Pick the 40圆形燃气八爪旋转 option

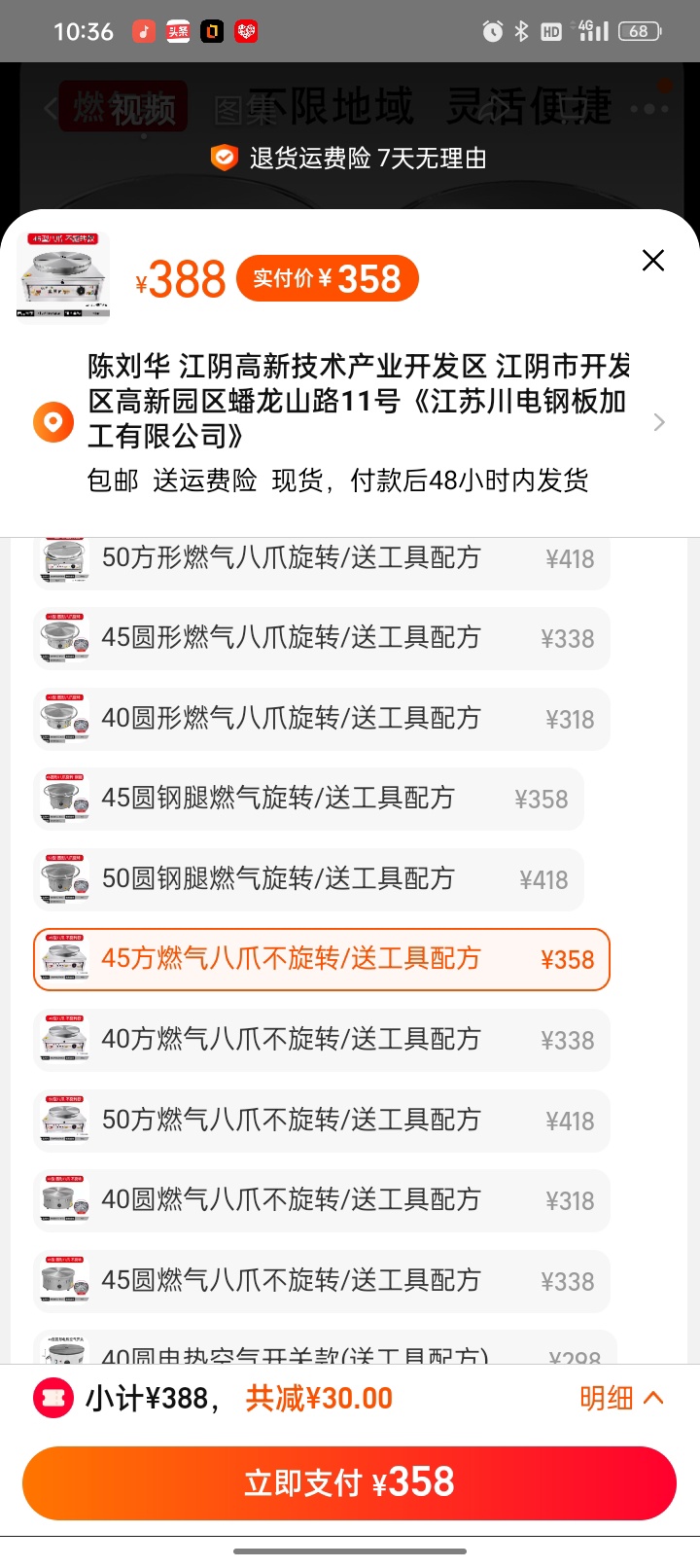coord(321,719)
